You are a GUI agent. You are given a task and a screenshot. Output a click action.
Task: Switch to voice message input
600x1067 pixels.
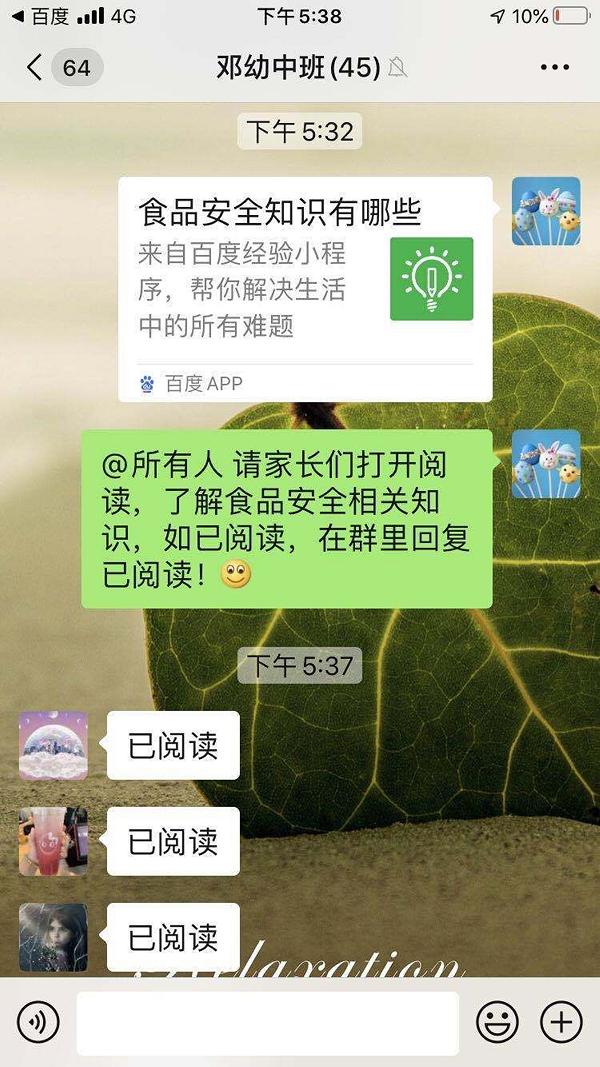38,1022
